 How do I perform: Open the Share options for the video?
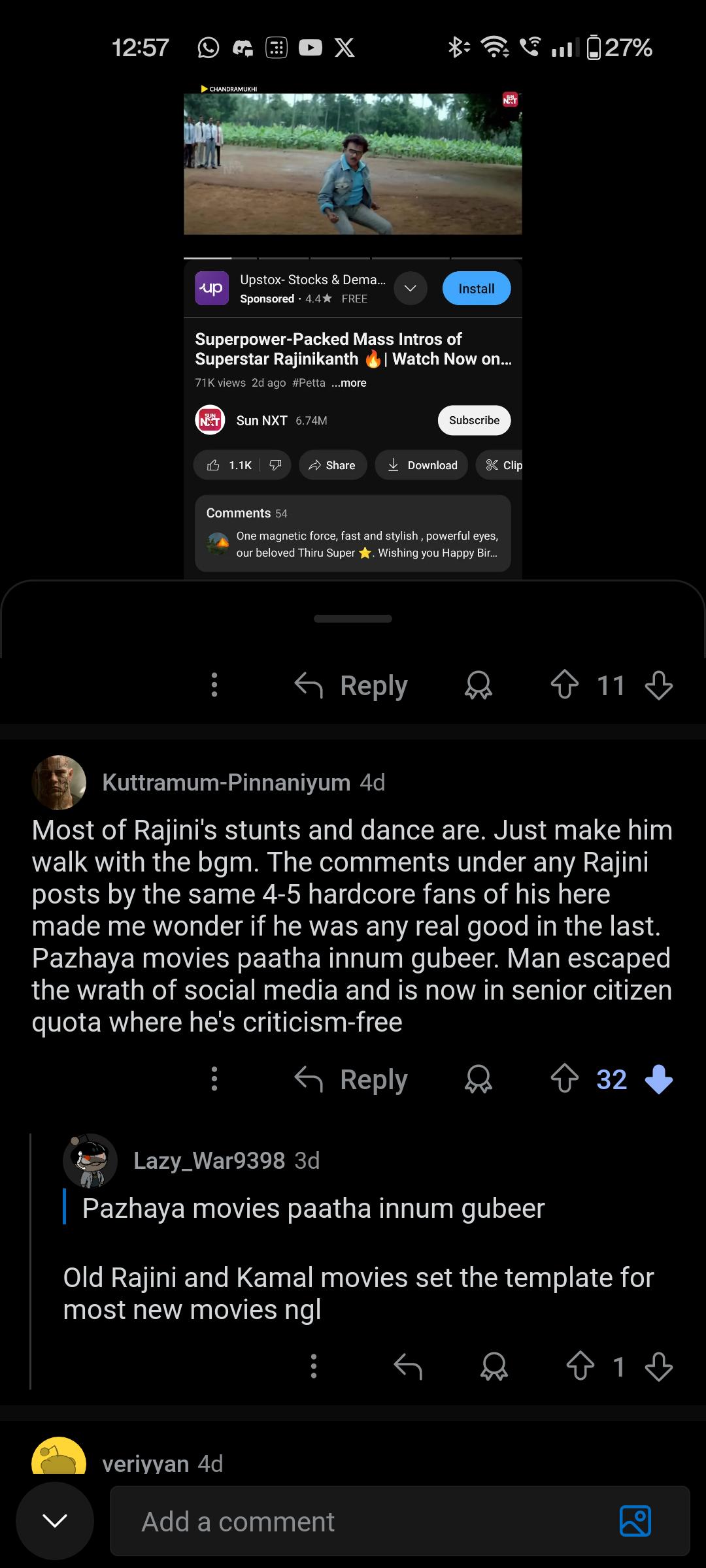pyautogui.click(x=332, y=465)
